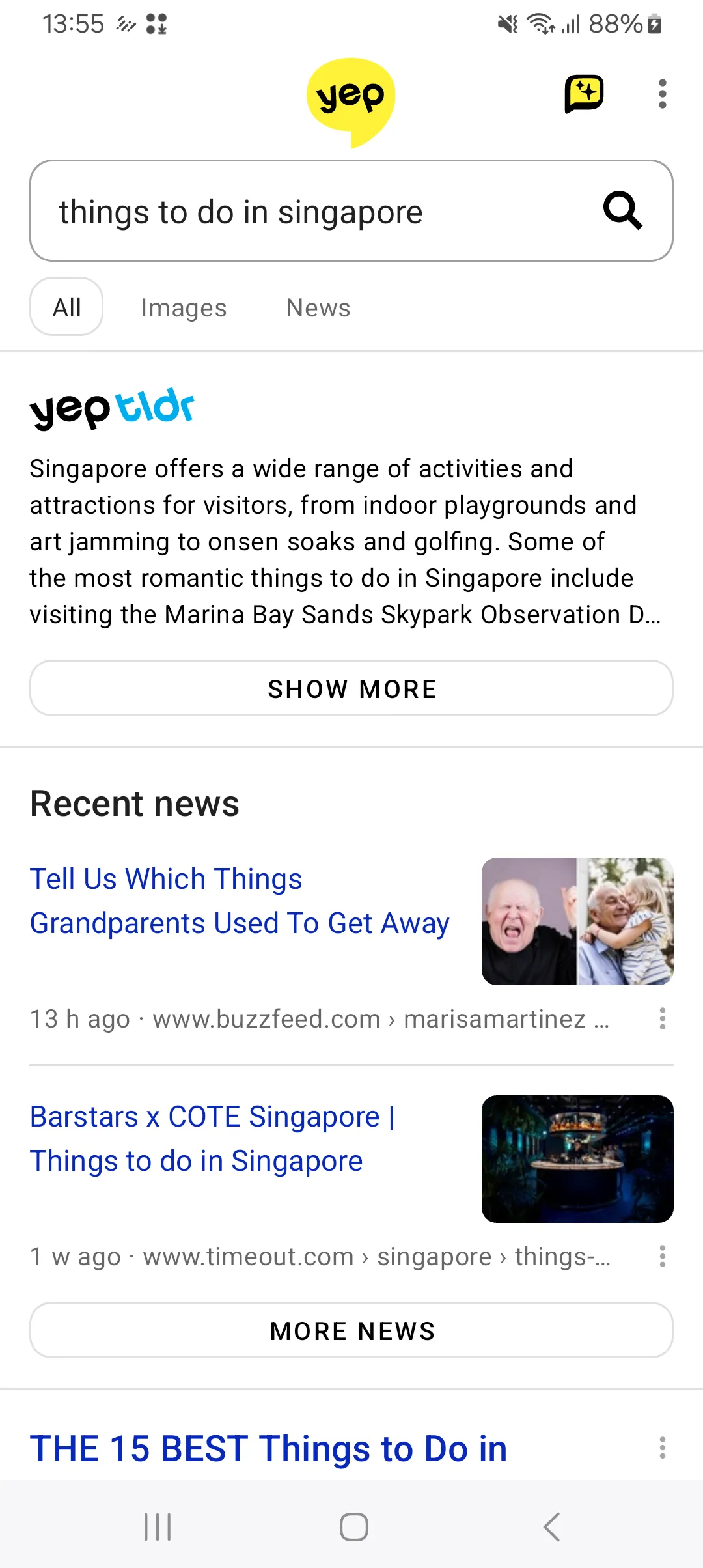703x1568 pixels.
Task: Expand the summary with Show More
Action: pyautogui.click(x=351, y=689)
